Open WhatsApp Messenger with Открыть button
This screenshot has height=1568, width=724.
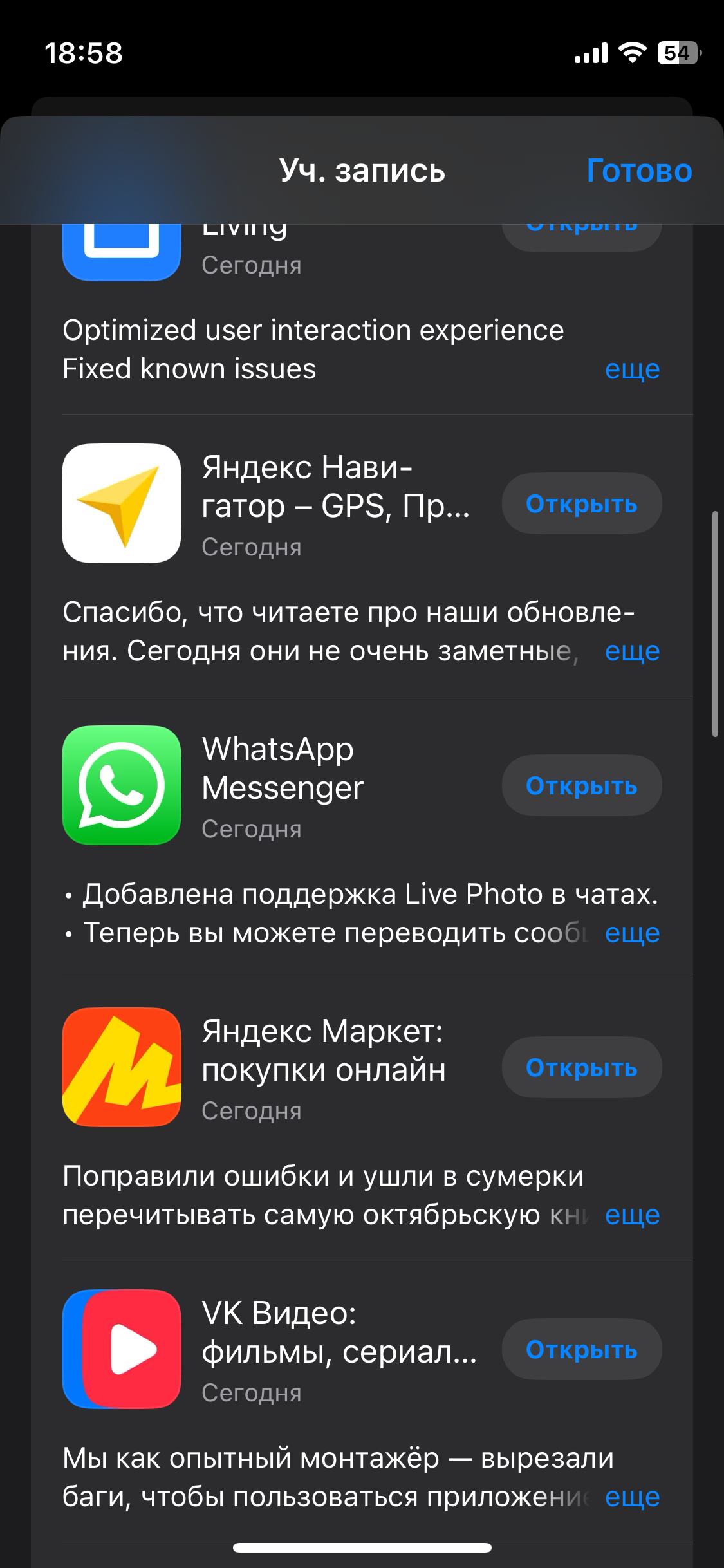(581, 786)
